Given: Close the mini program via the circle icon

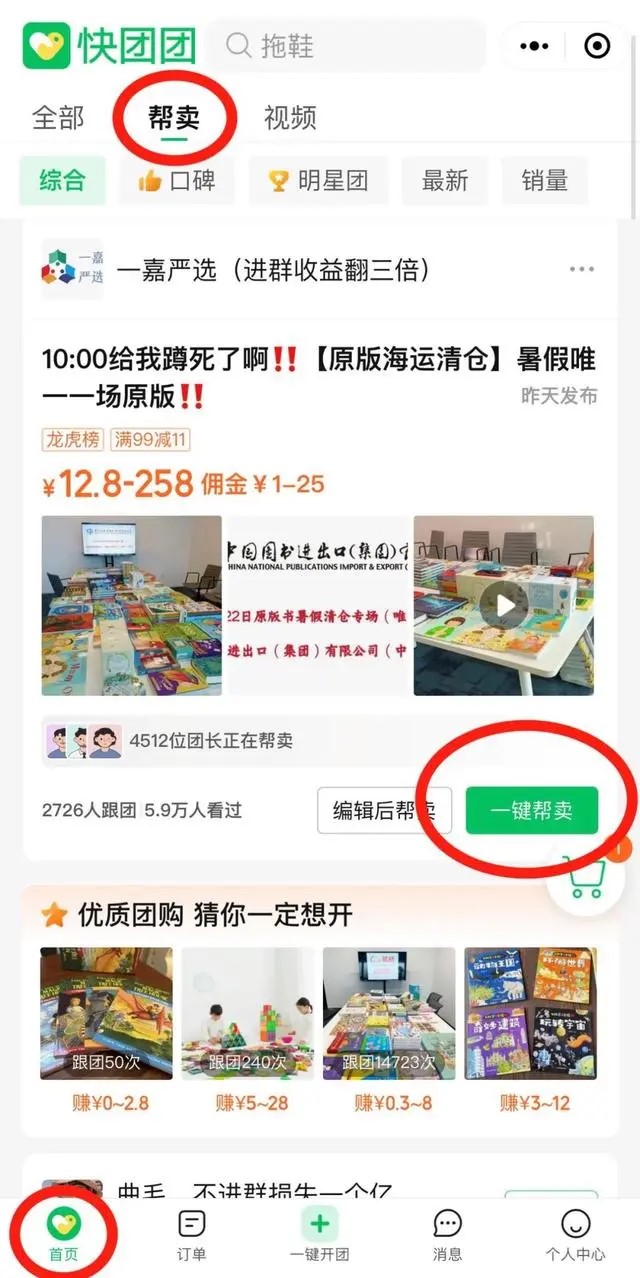Looking at the screenshot, I should (x=597, y=46).
